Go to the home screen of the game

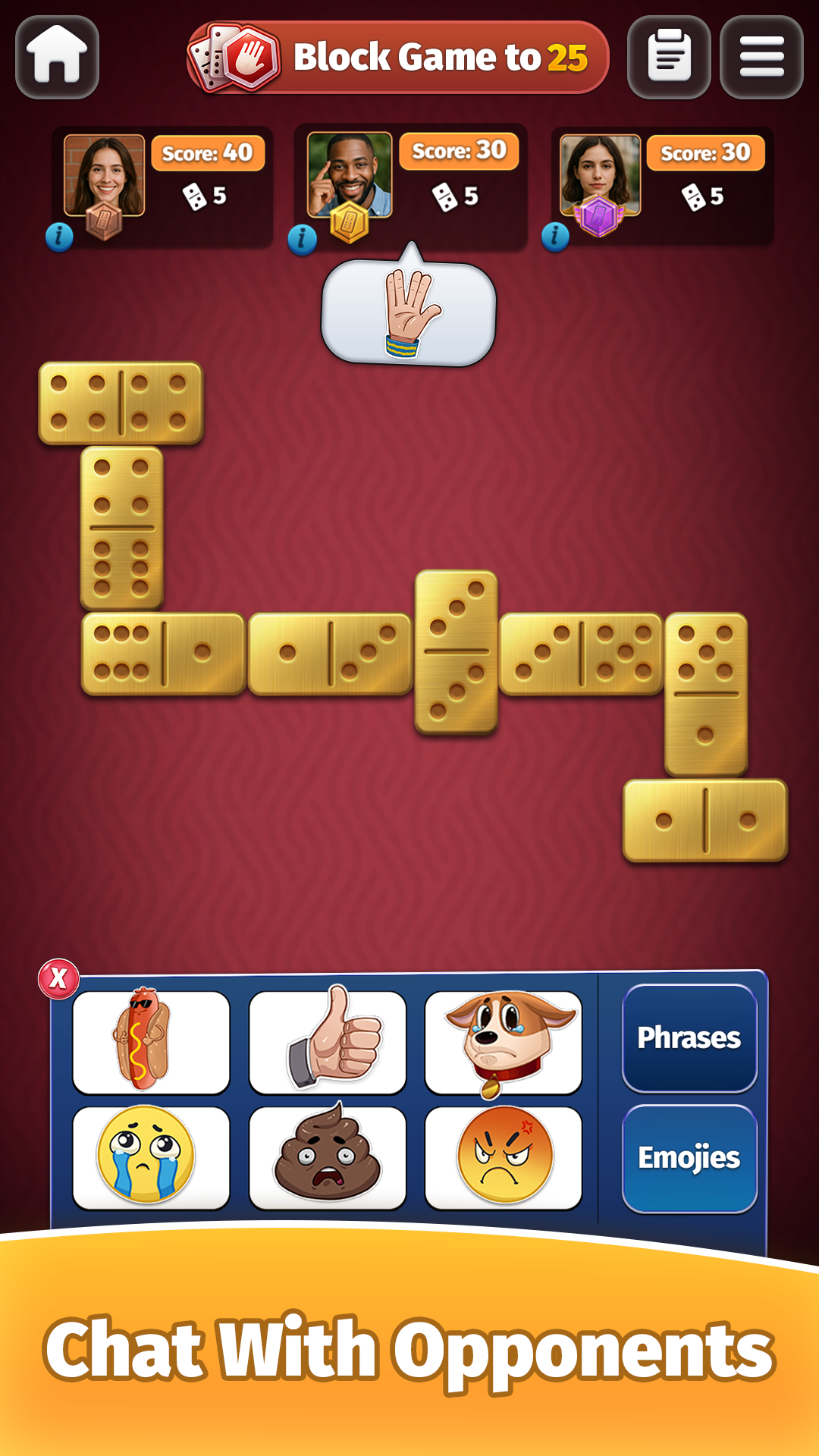click(x=57, y=57)
